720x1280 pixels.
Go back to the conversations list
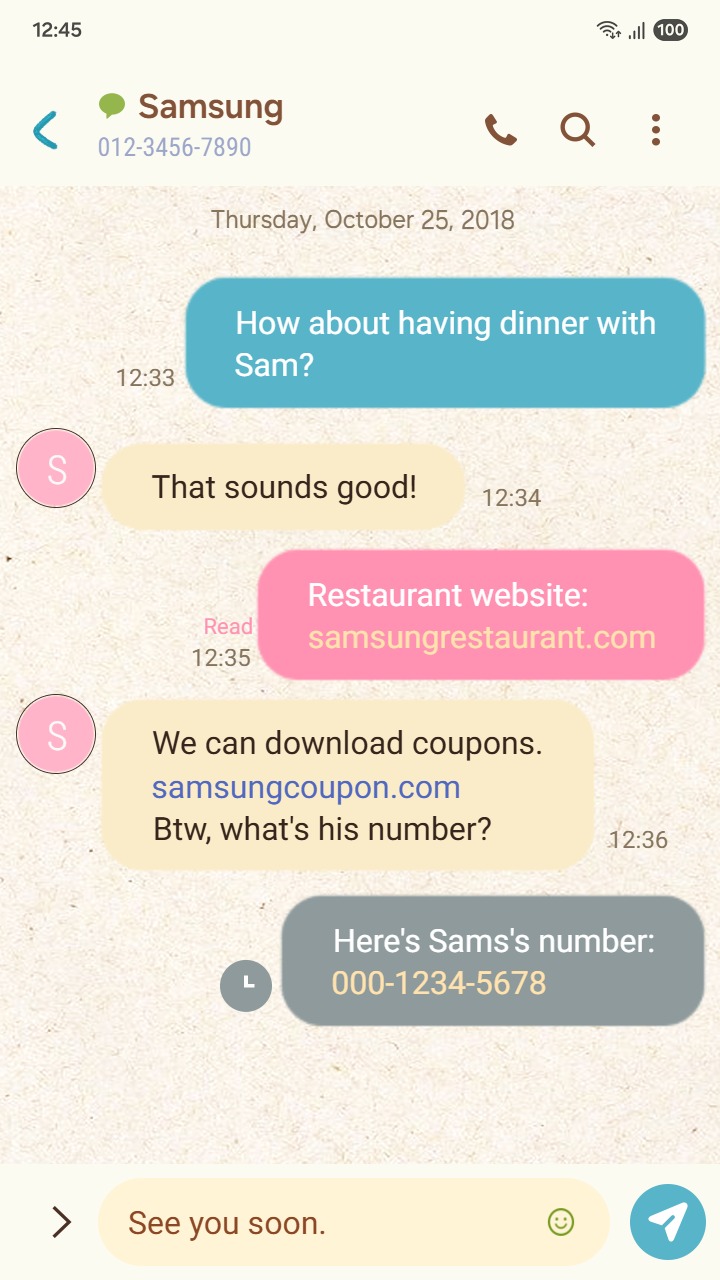(x=45, y=130)
